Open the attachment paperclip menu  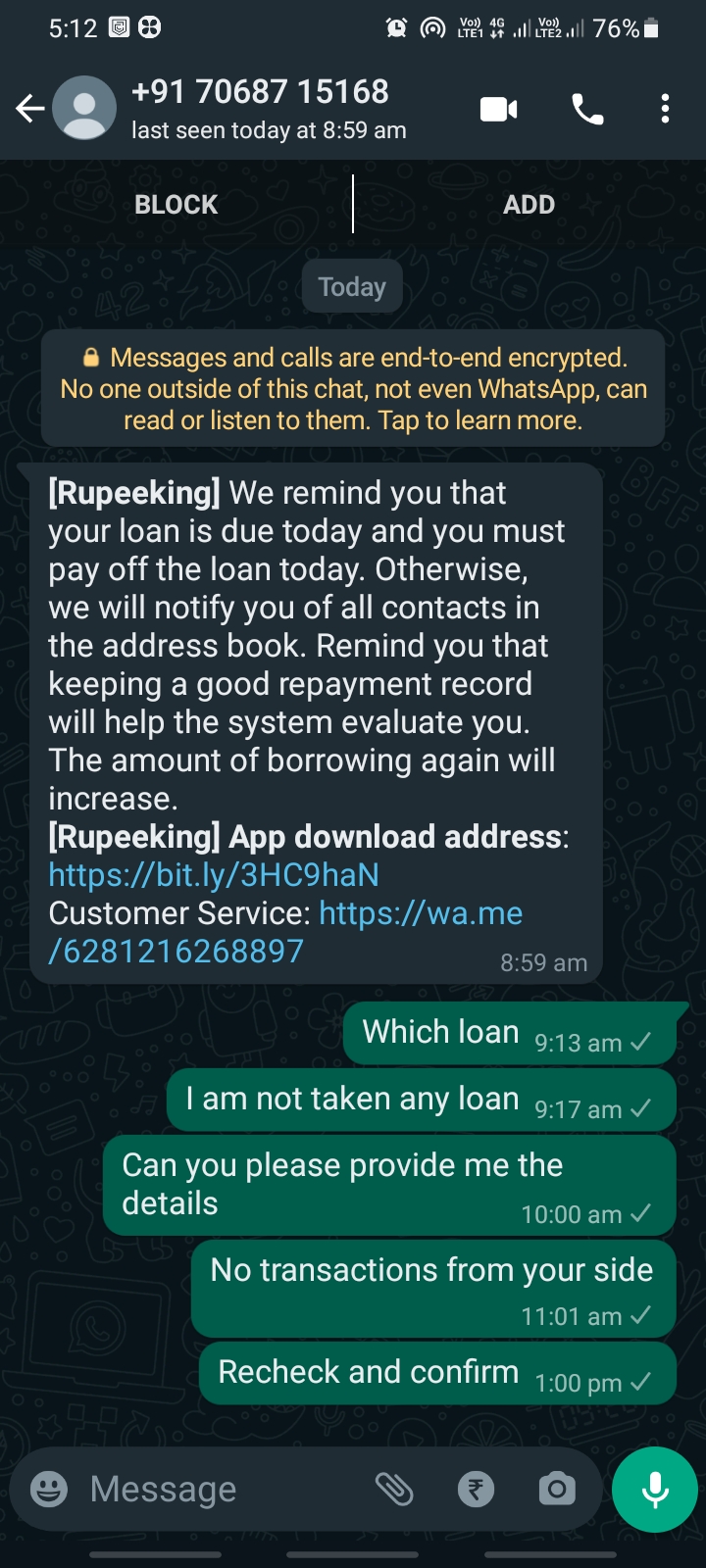(x=394, y=1490)
